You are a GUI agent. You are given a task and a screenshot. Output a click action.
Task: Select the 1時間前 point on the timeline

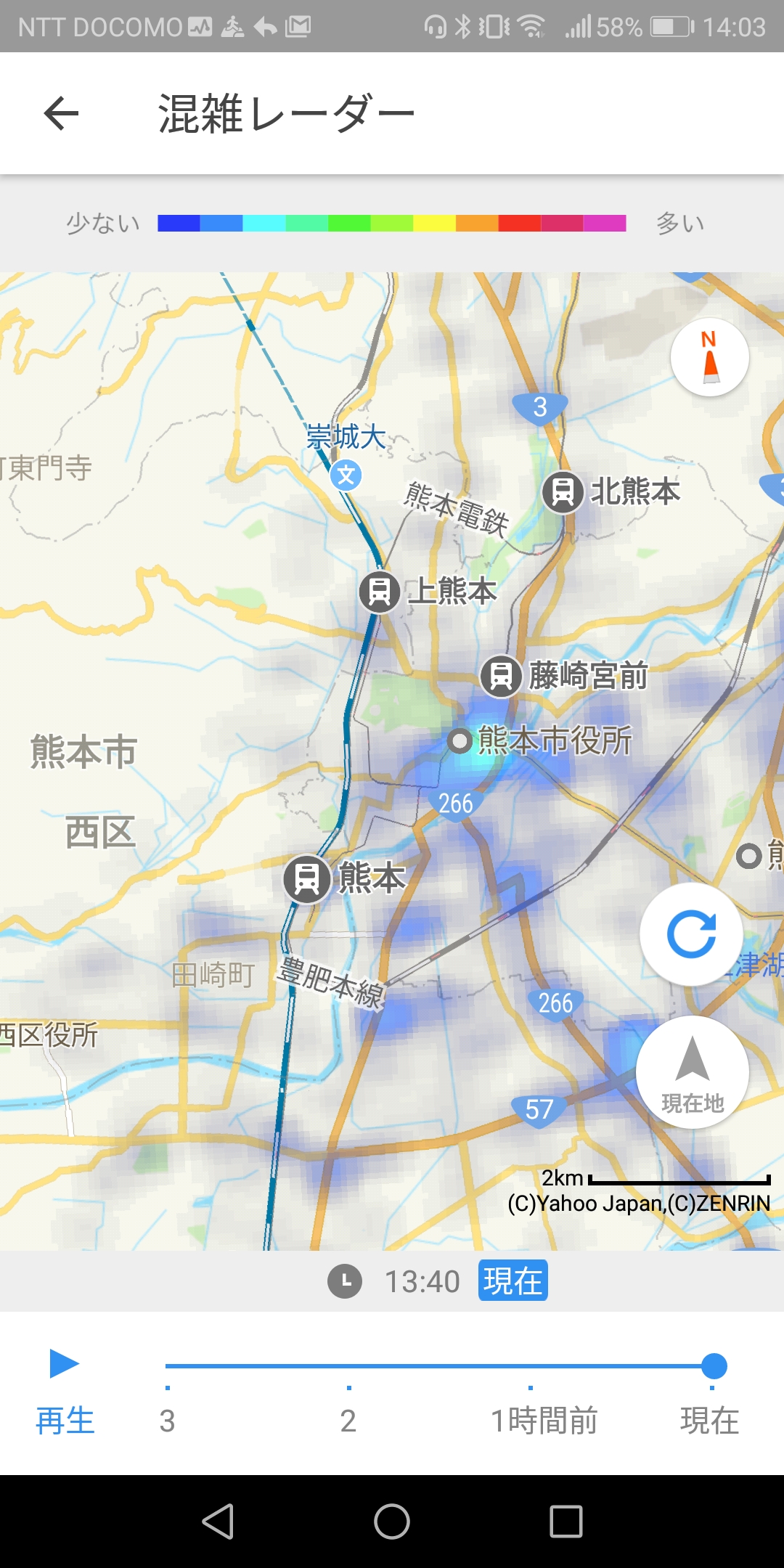(531, 1388)
